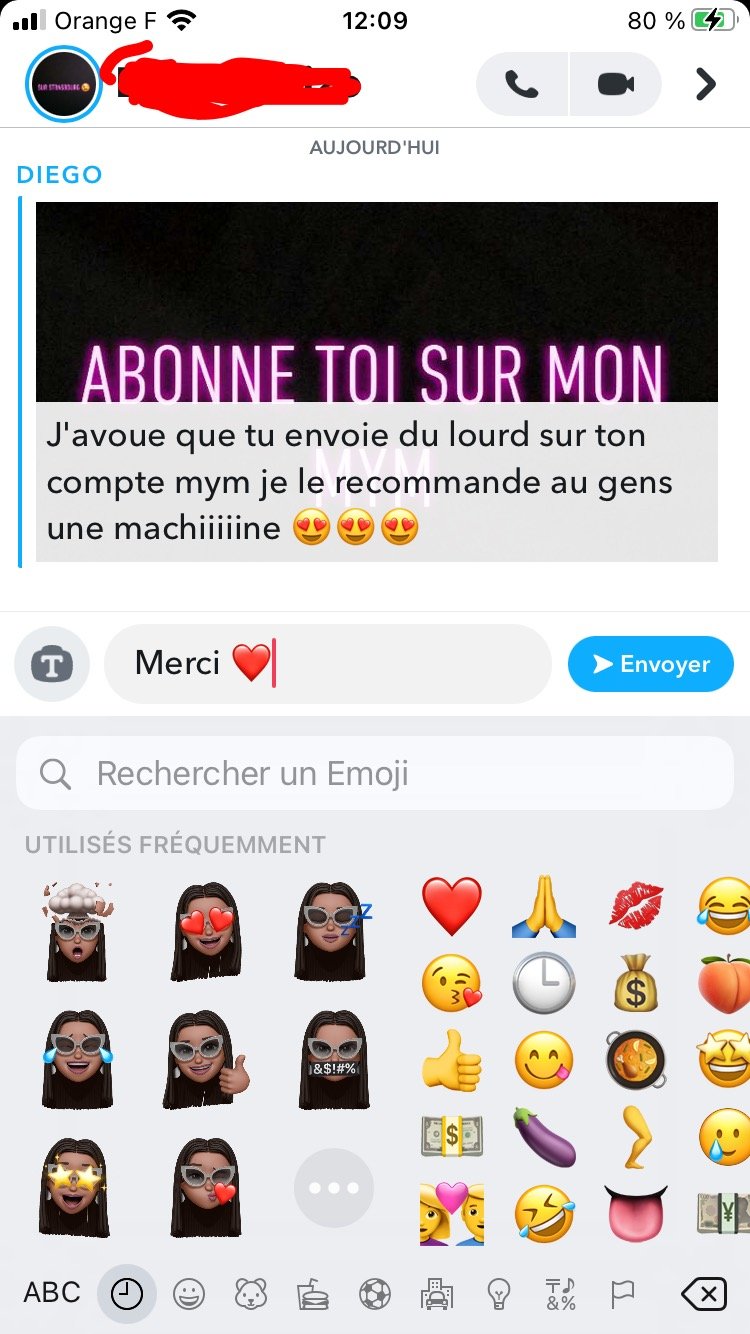Viewport: 750px width, 1334px height.
Task: Insert the folded hands emoji
Action: (x=543, y=905)
